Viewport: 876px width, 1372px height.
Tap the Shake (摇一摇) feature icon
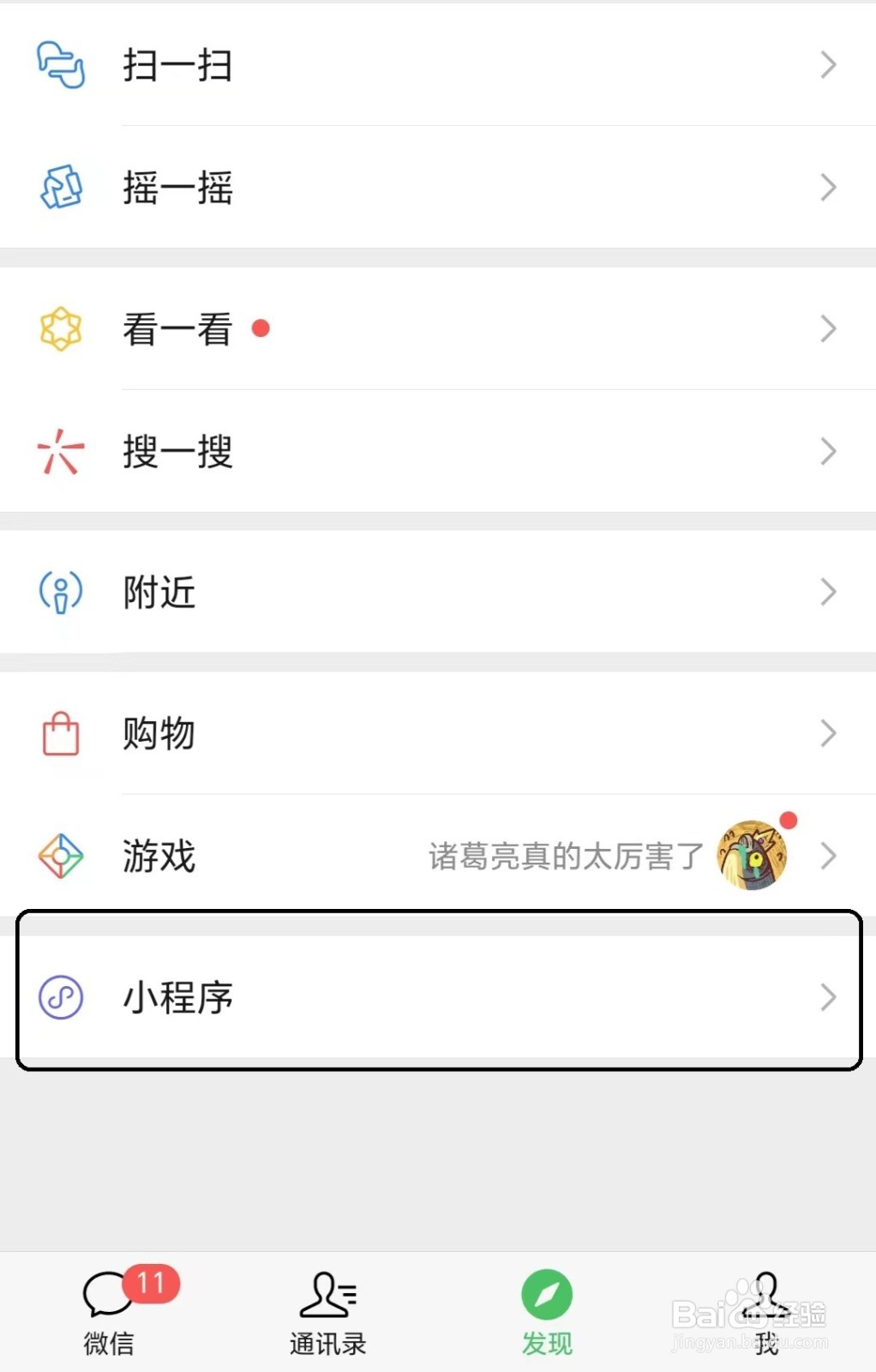(61, 188)
